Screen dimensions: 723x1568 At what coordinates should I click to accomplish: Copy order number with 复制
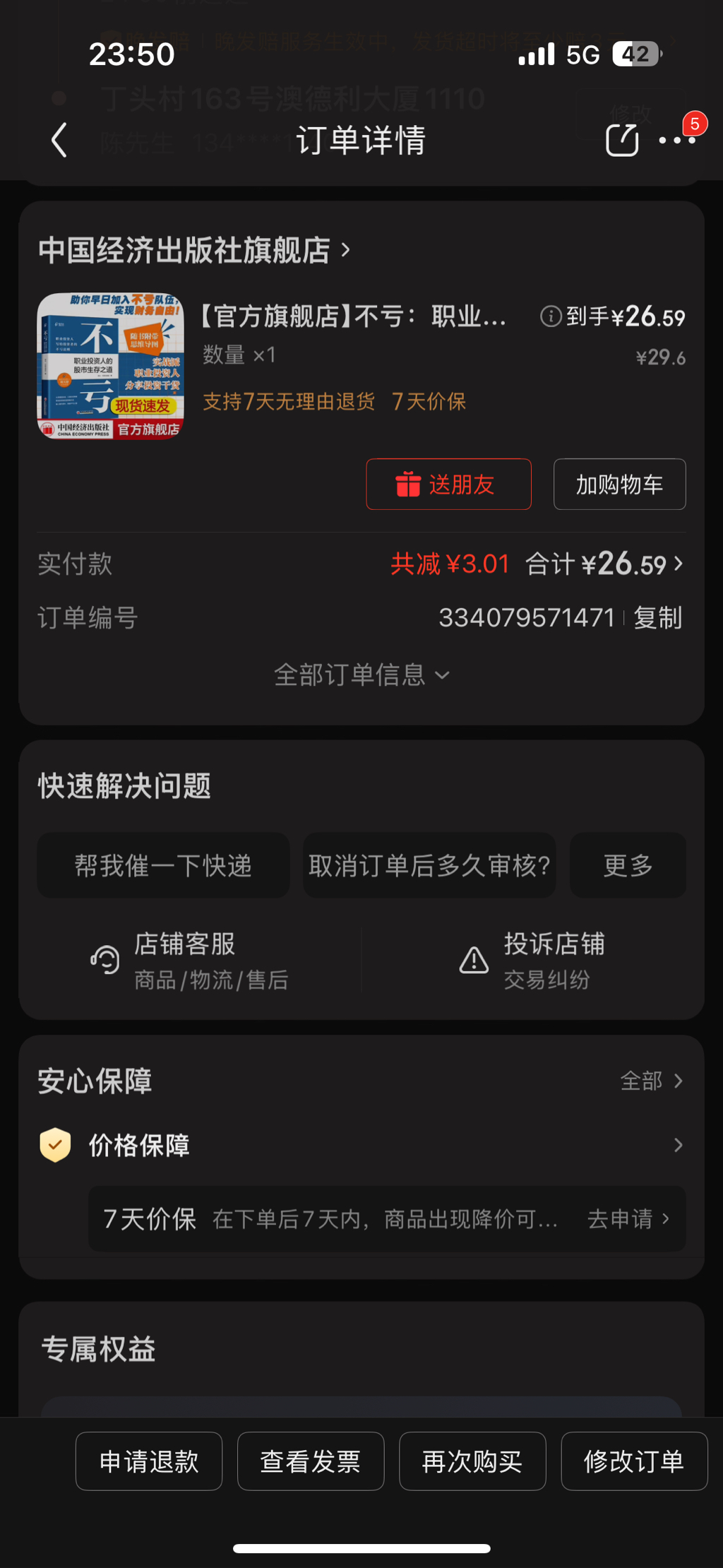point(657,618)
